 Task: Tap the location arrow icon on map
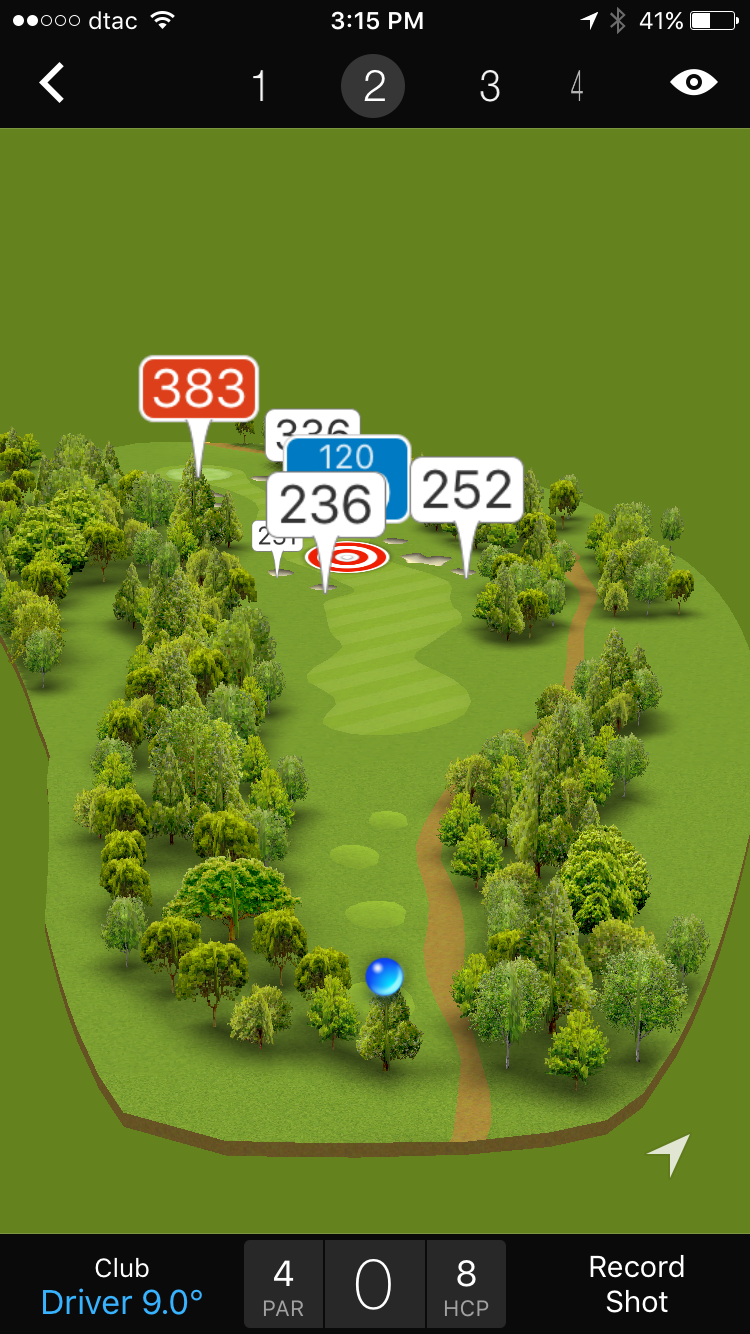(670, 1154)
